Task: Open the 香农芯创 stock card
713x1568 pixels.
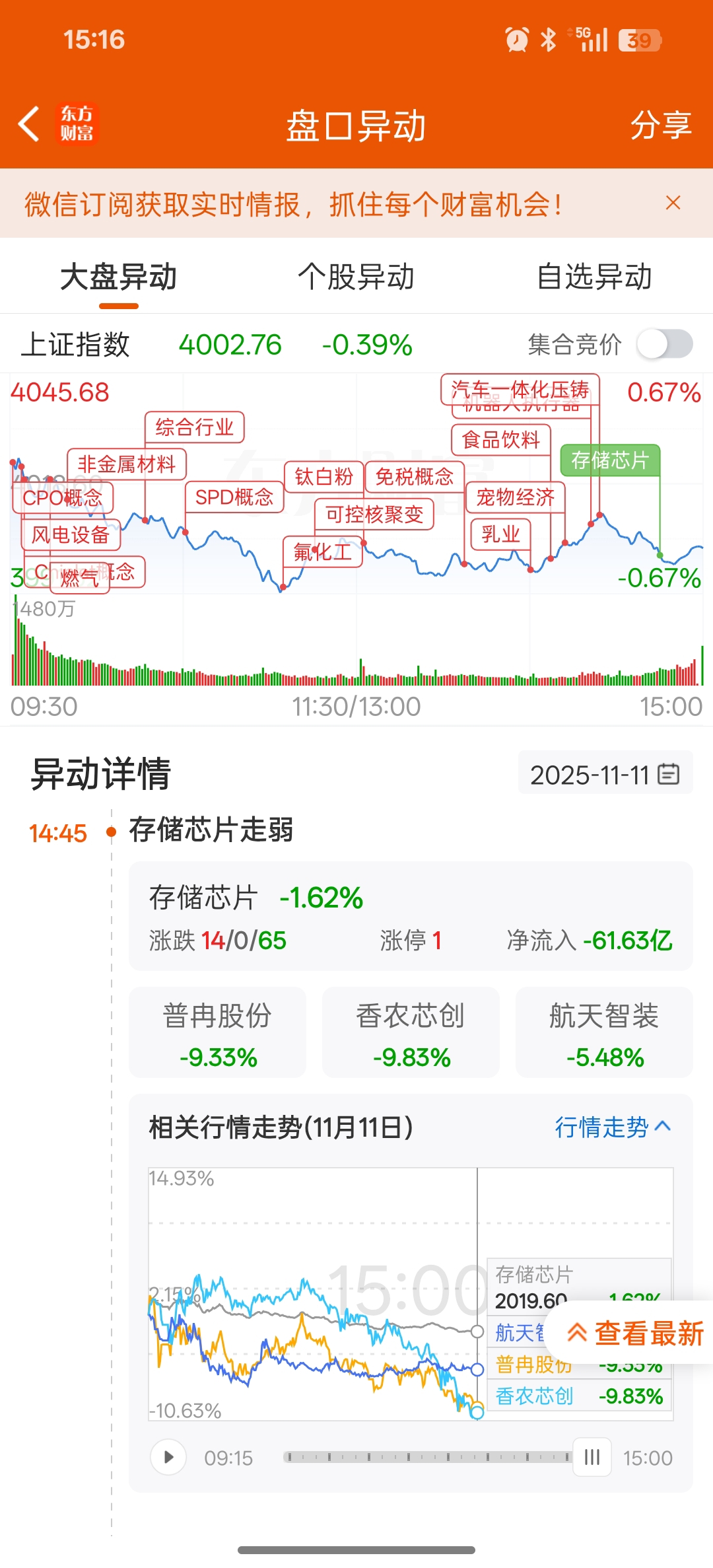Action: click(x=410, y=1032)
